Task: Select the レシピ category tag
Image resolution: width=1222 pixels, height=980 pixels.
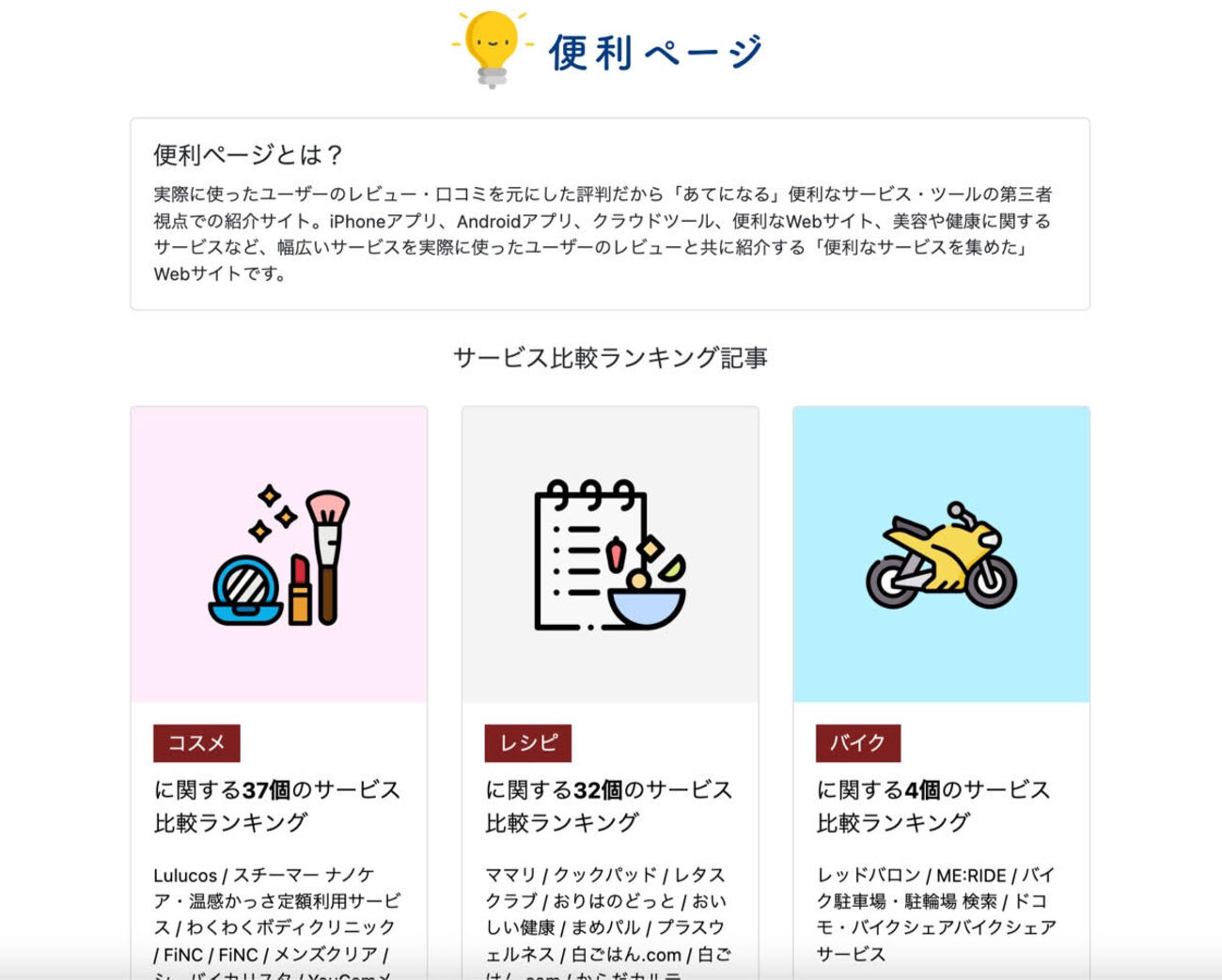Action: click(x=527, y=743)
